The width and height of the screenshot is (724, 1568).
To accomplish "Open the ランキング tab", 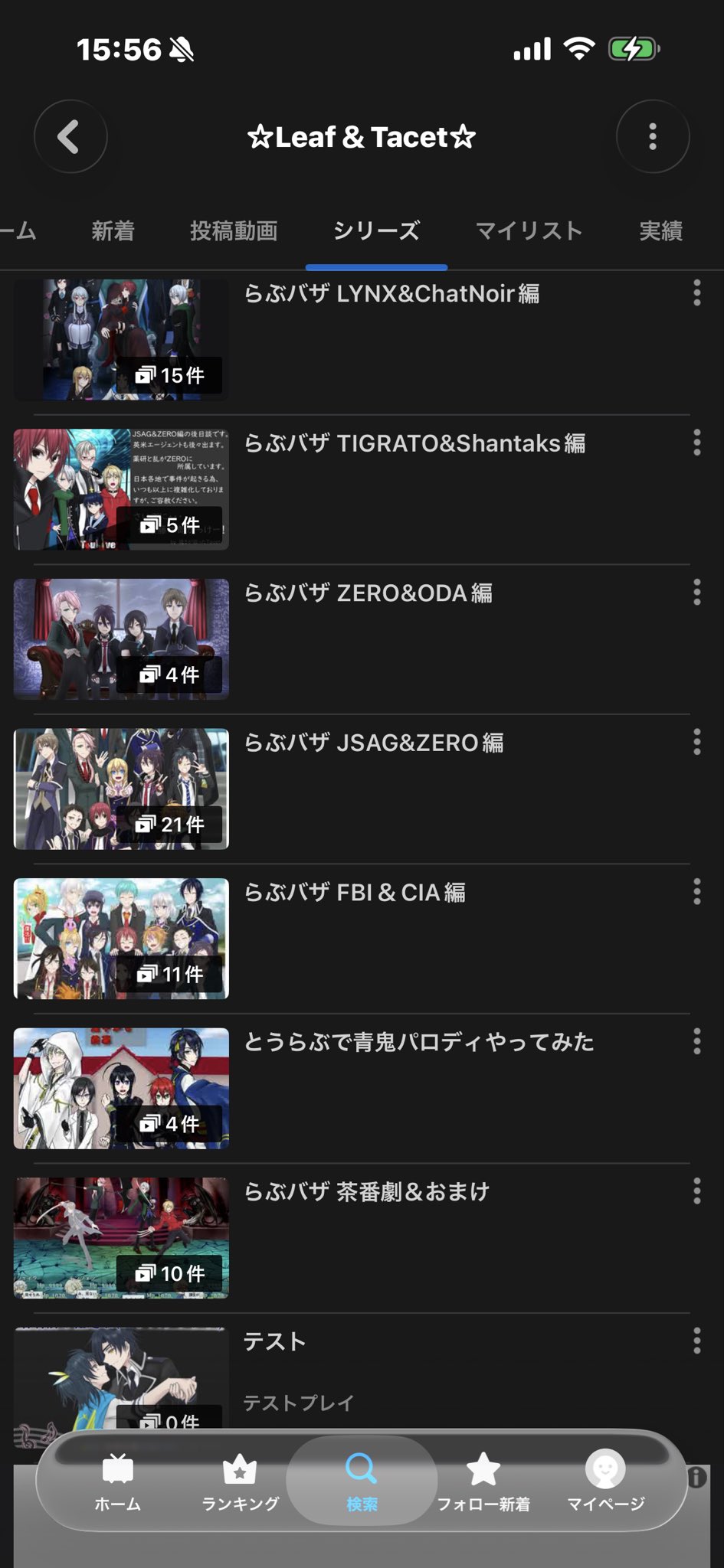I will pyautogui.click(x=240, y=1483).
